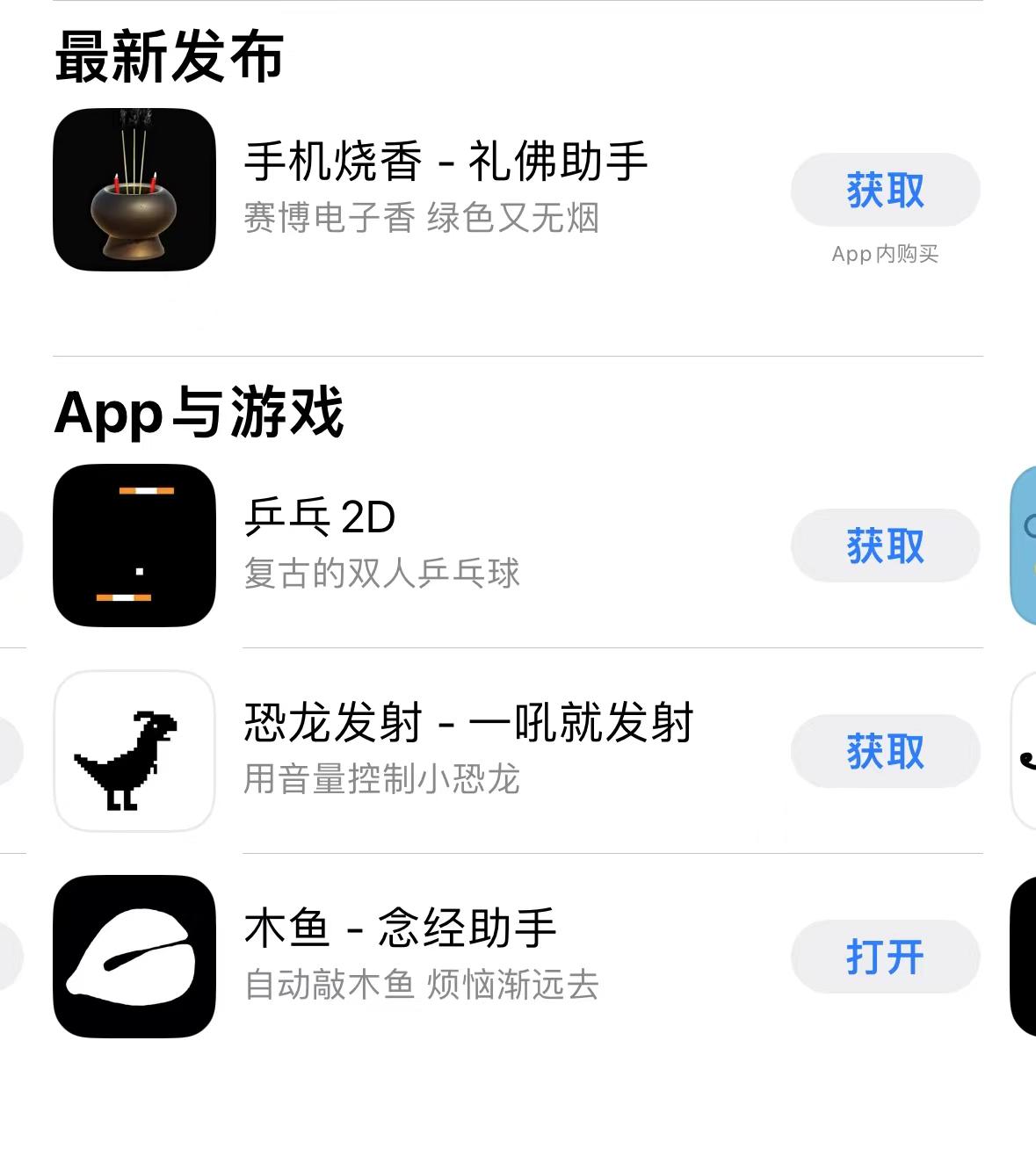
Task: View 木鱼 - 念经助手 app page
Action: [x=400, y=929]
